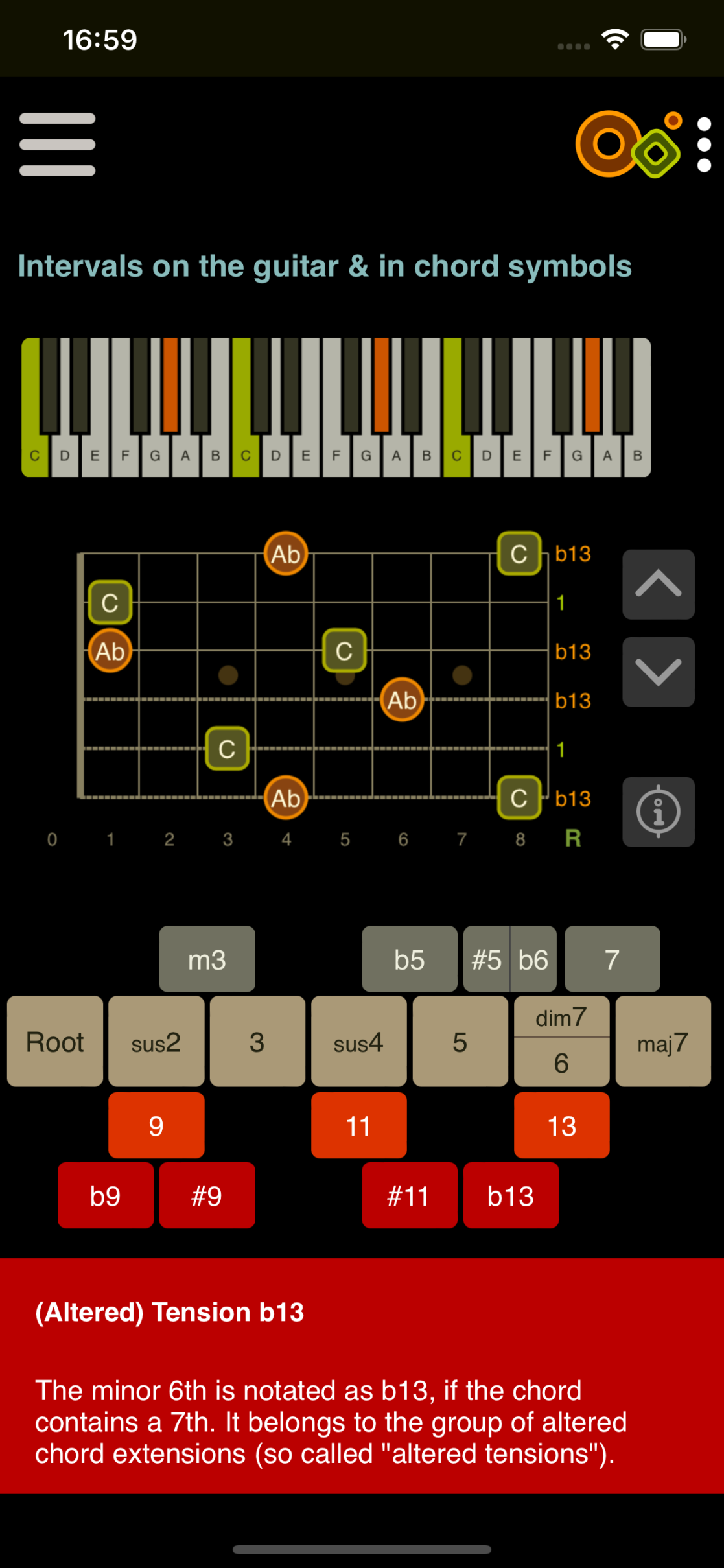This screenshot has width=724, height=1568.
Task: Select the b5 interval button
Action: 409,959
